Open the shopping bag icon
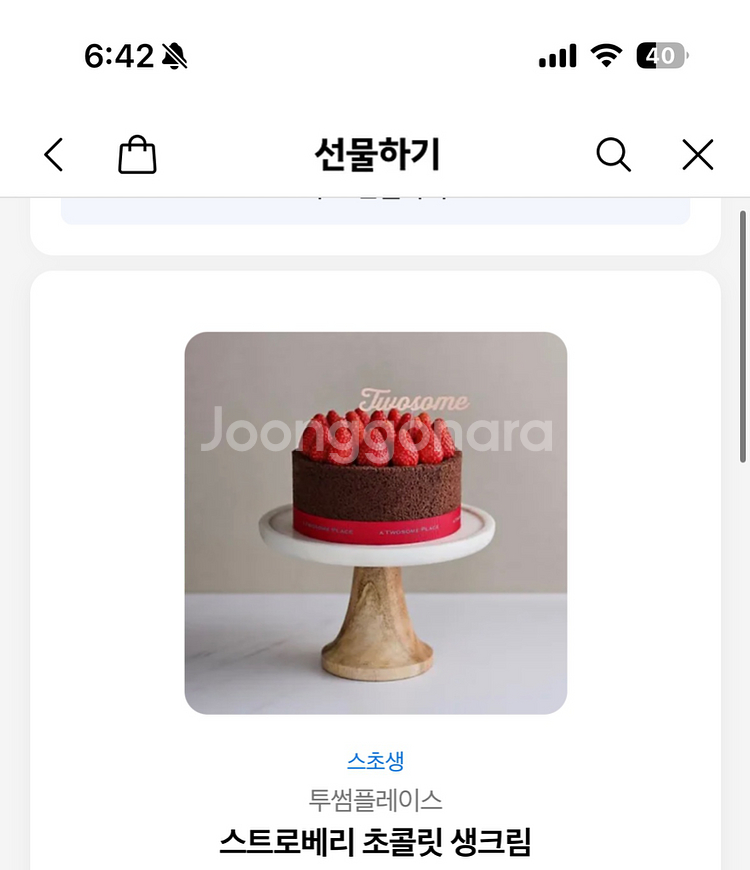The height and width of the screenshot is (870, 750). [137, 155]
